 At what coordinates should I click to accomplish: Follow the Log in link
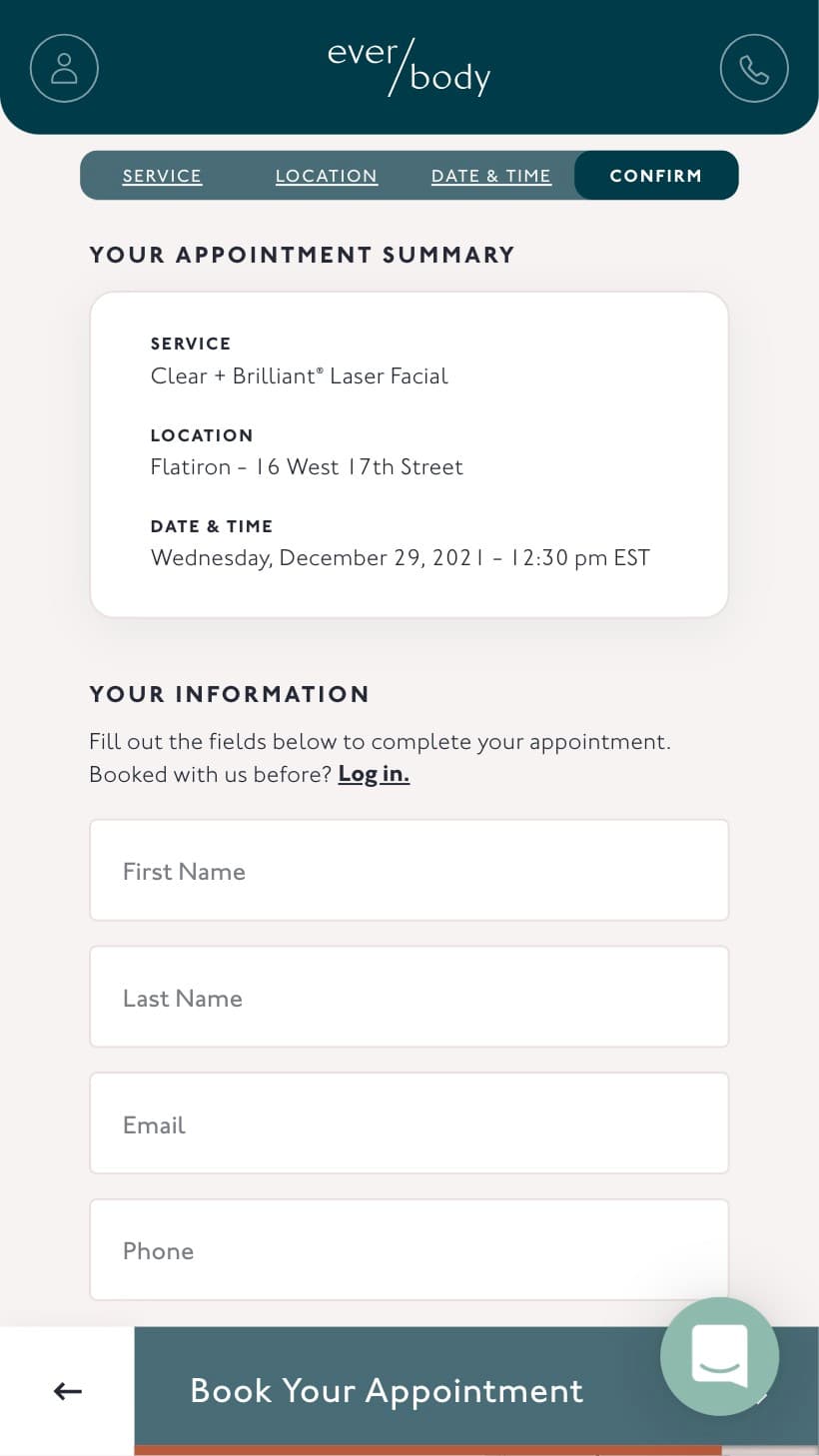point(374,774)
